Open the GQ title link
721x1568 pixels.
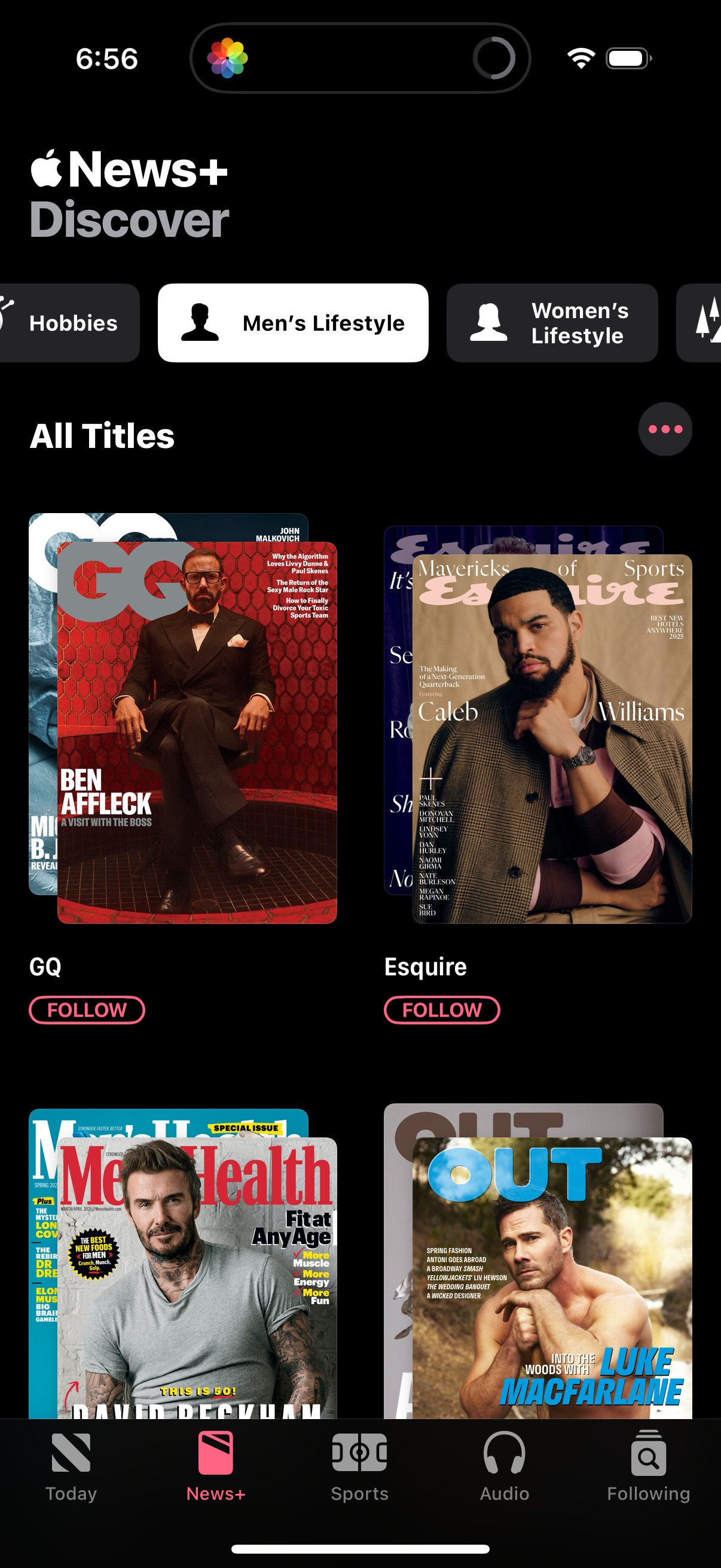tap(45, 966)
